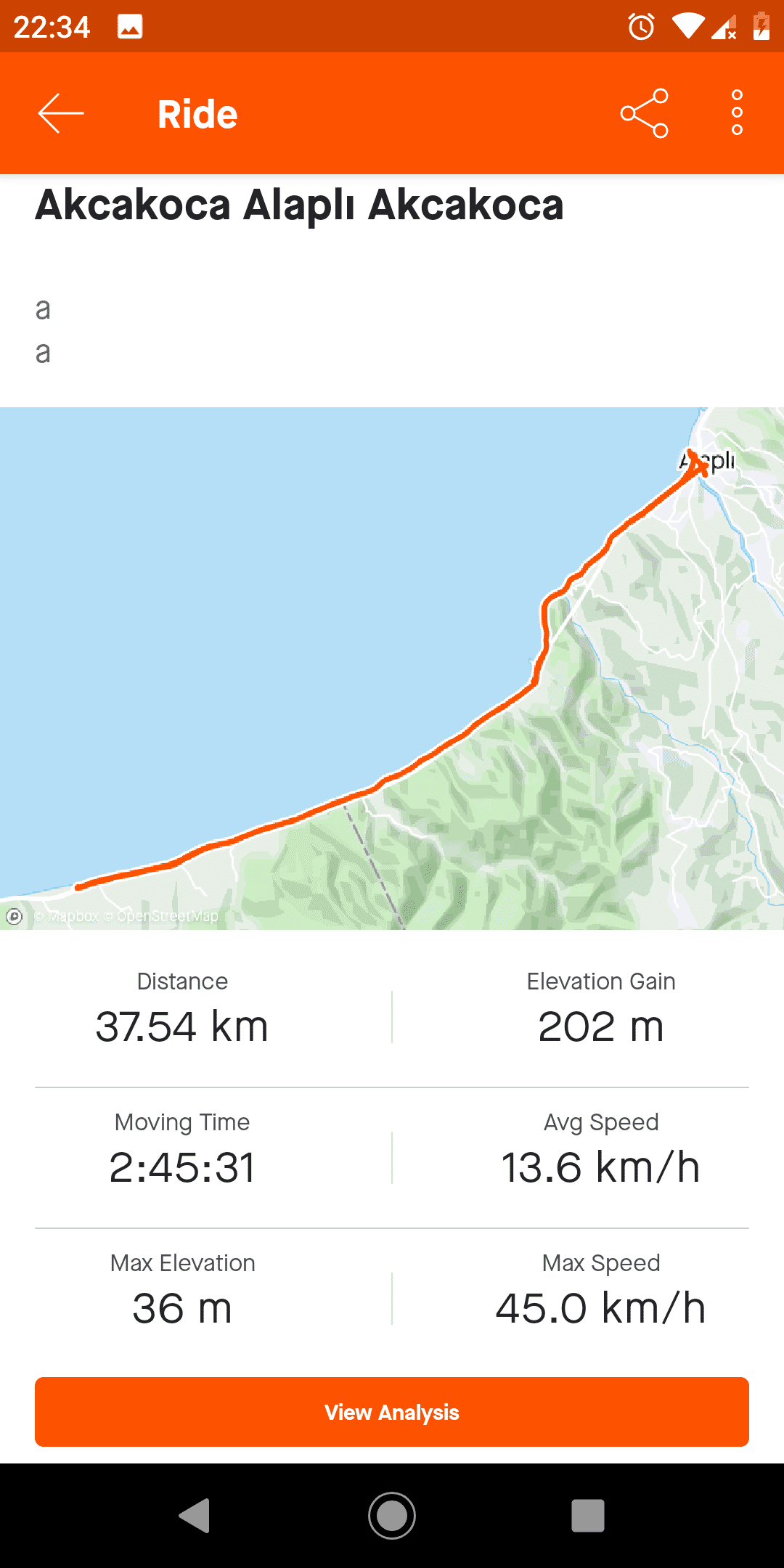784x1568 pixels.
Task: Open the map attribution info icon
Action: click(x=15, y=916)
